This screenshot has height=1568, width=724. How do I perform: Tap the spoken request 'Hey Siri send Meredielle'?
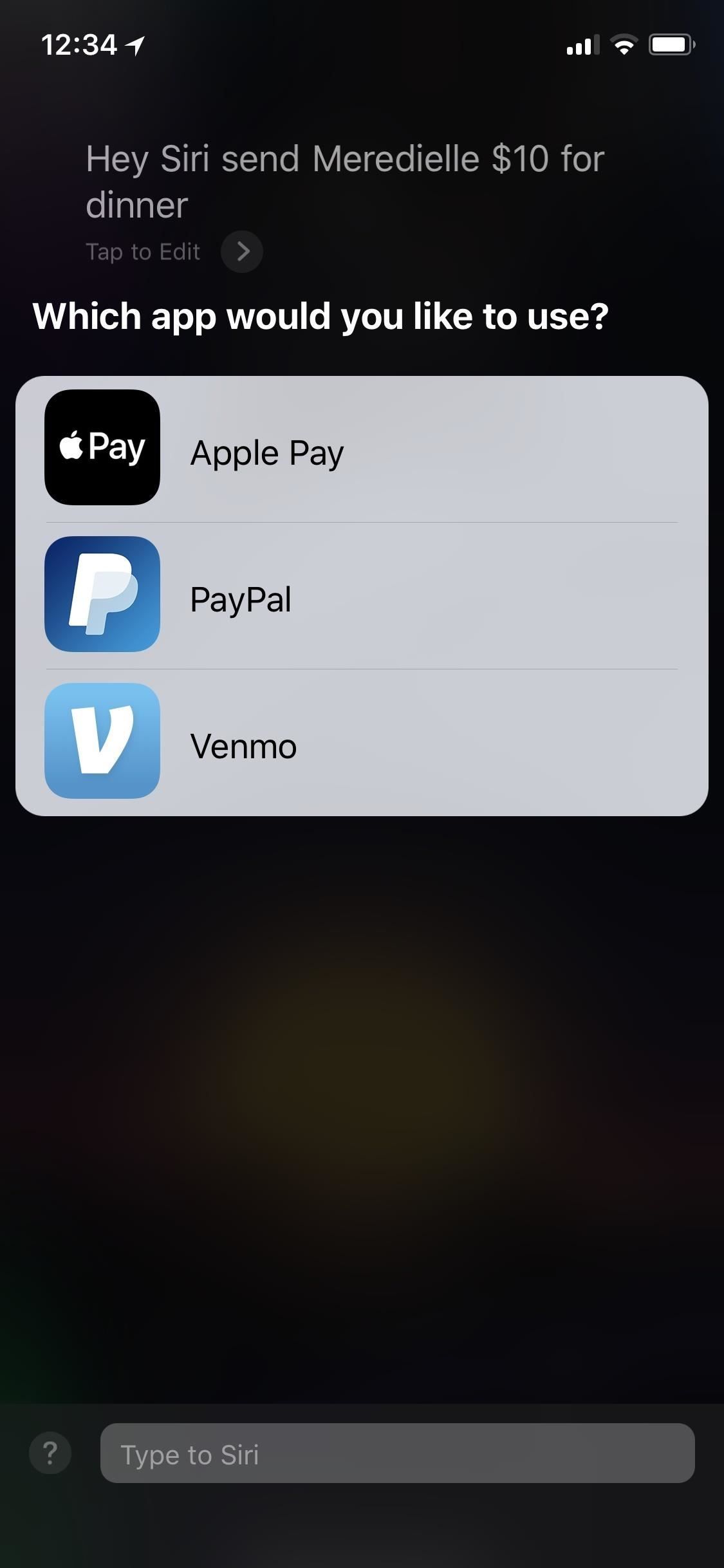tap(345, 160)
